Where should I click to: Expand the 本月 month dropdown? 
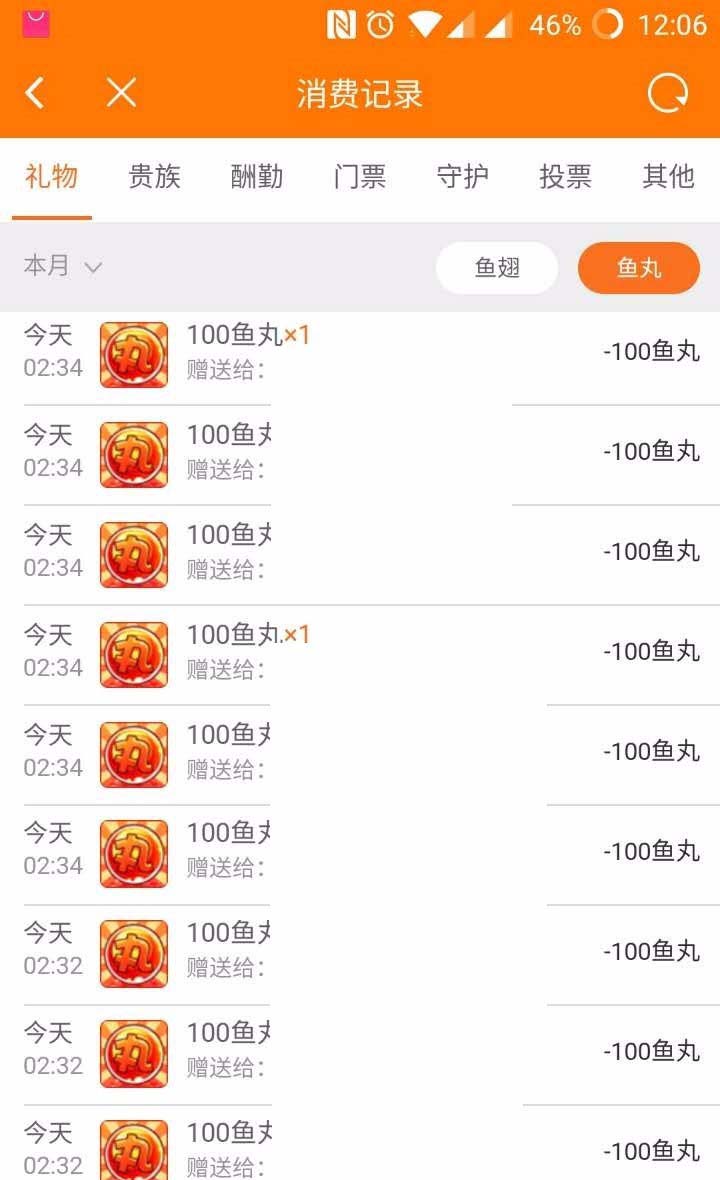[x=63, y=266]
